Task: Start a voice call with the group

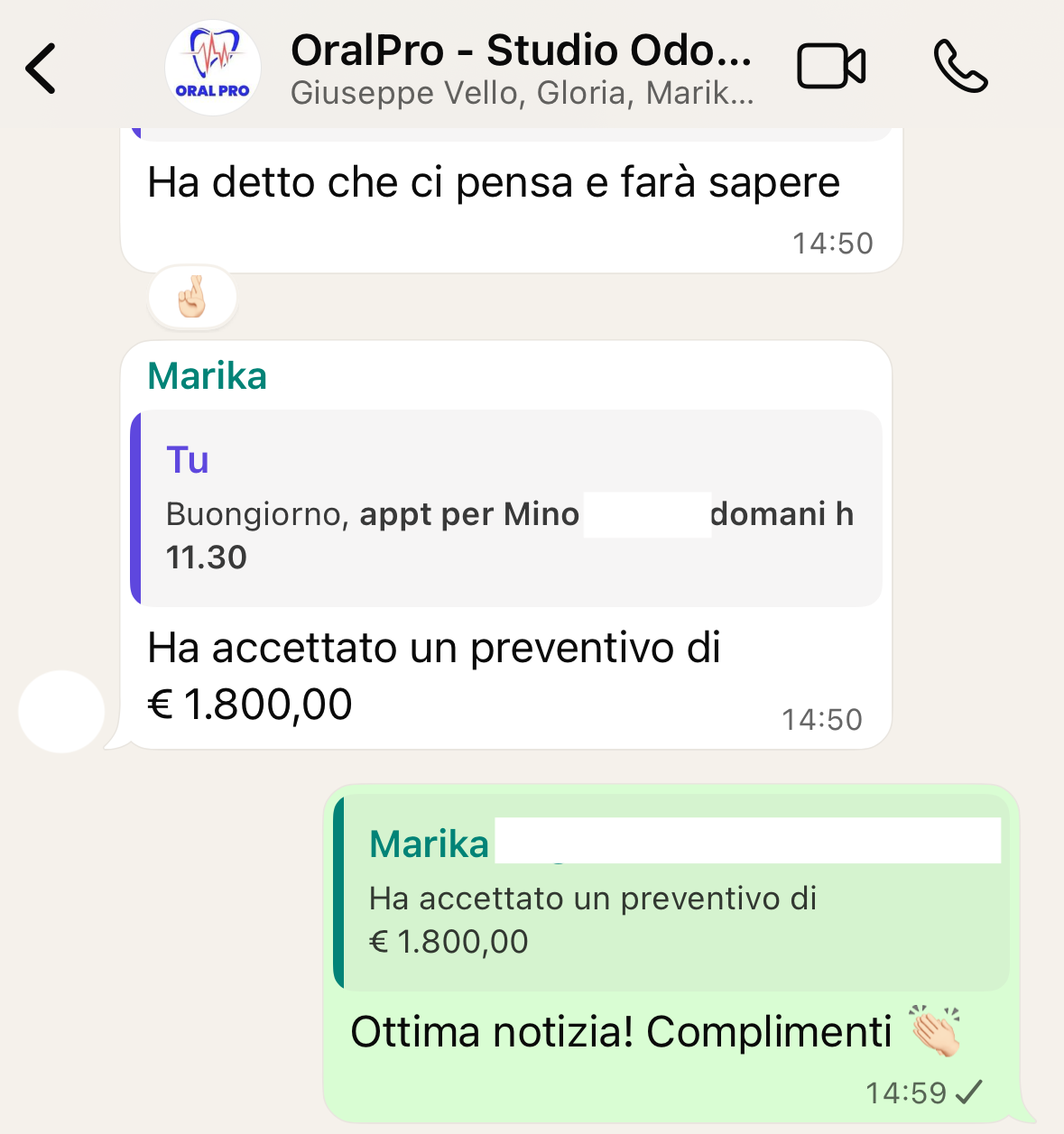Action: click(960, 67)
